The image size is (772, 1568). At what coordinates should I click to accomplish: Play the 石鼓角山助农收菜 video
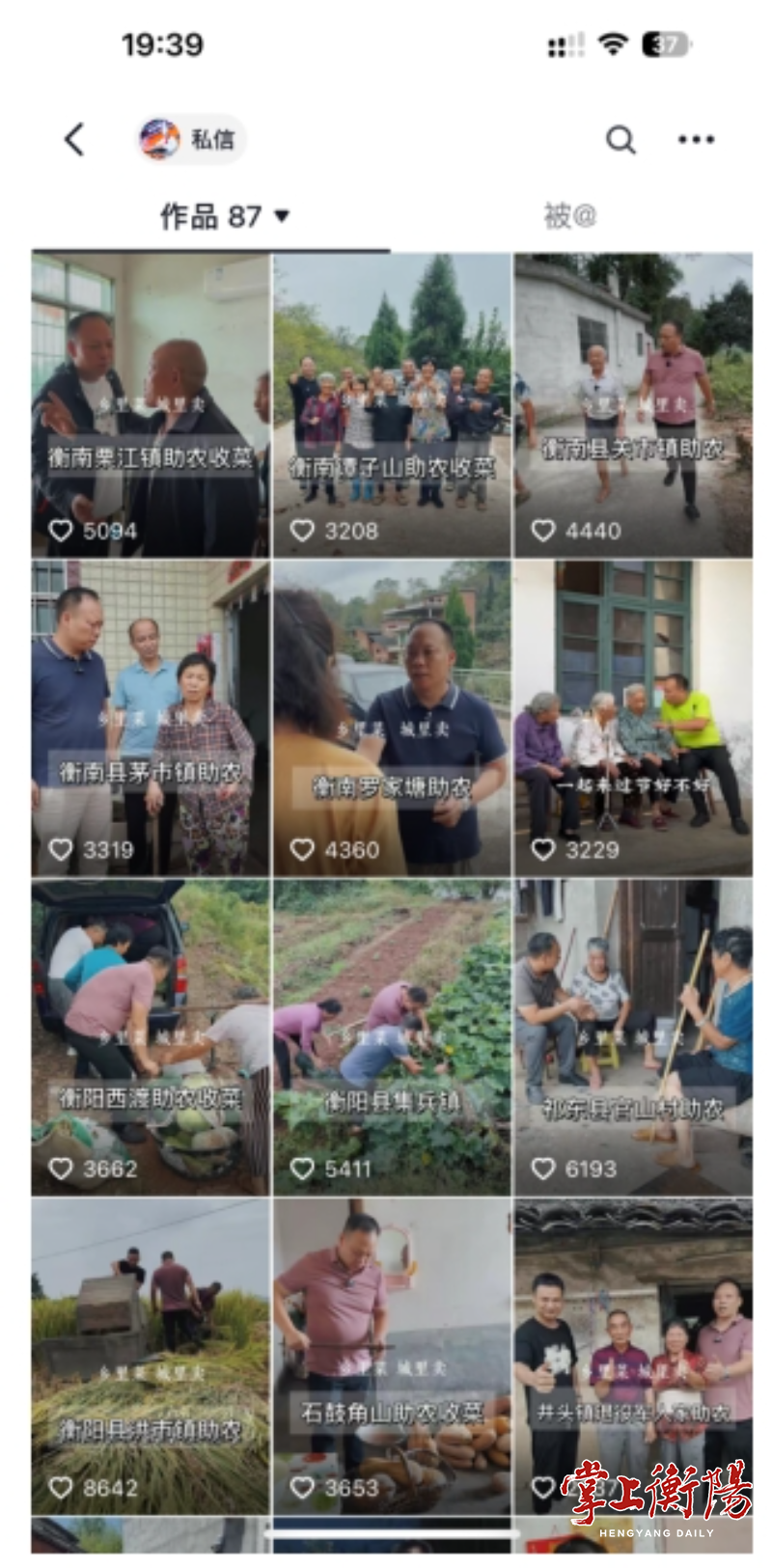click(x=392, y=1356)
